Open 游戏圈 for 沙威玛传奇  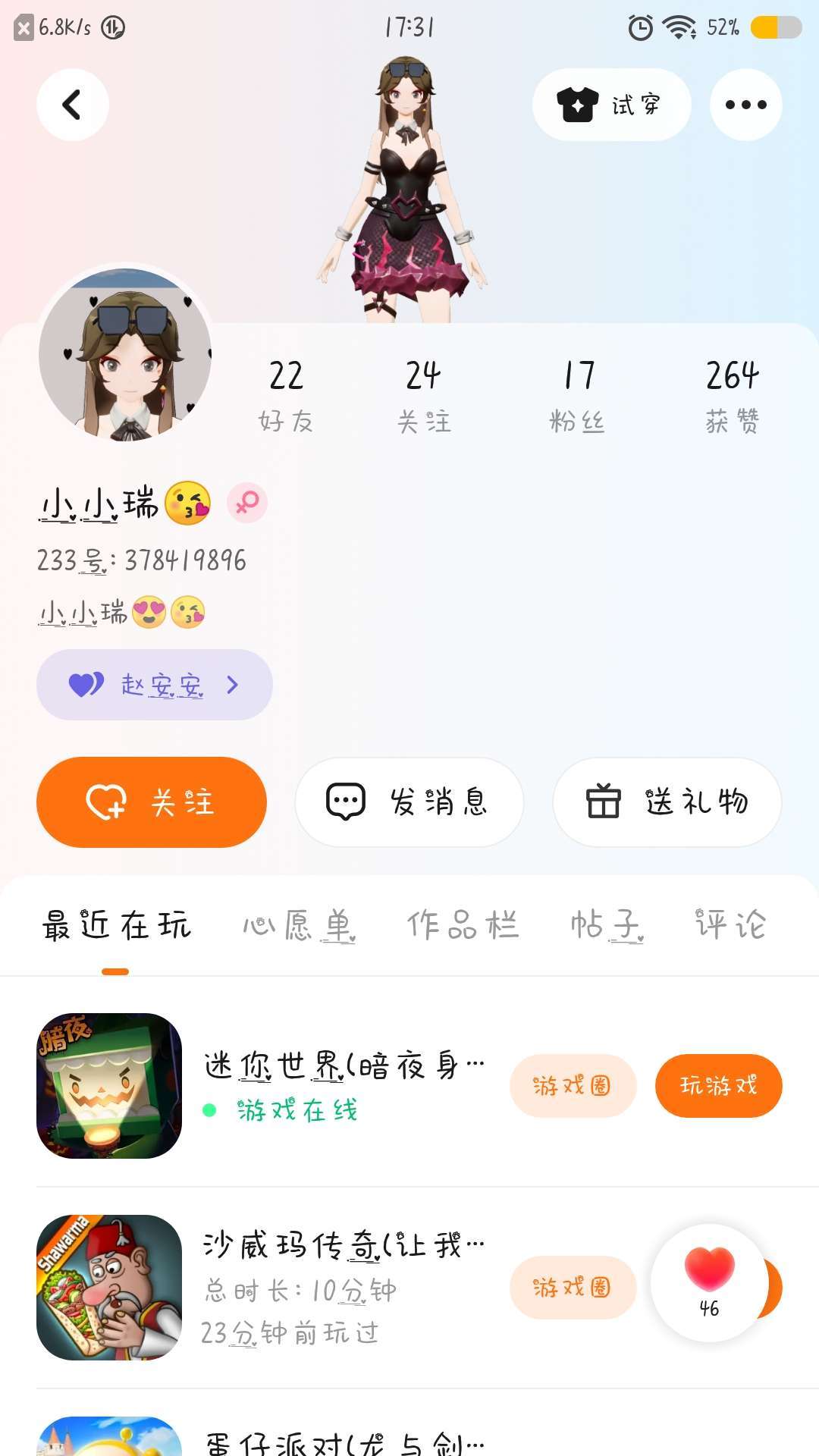coord(573,1288)
